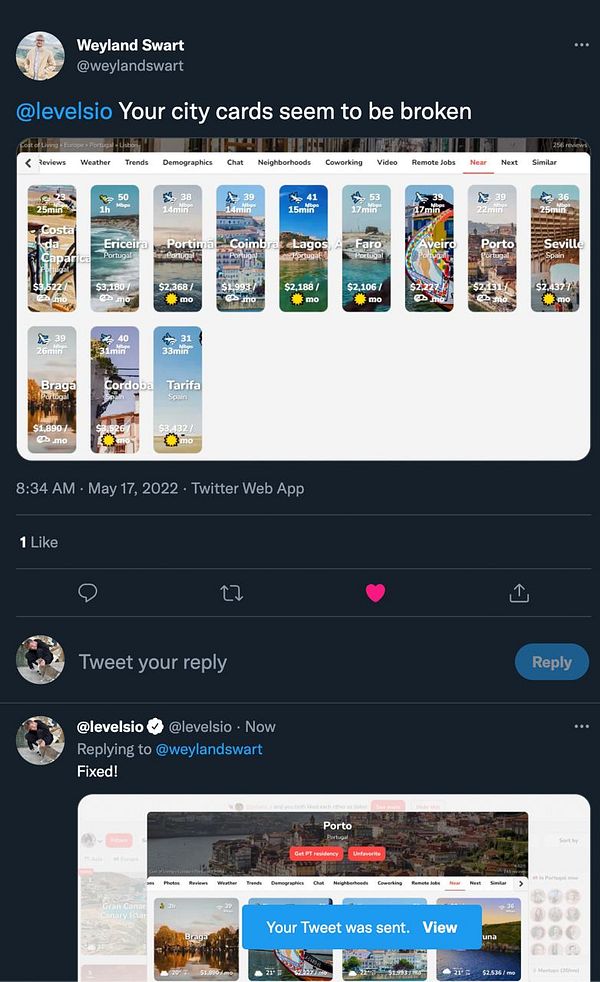Reply with the comment bubble icon
The height and width of the screenshot is (982, 600).
pos(88,593)
